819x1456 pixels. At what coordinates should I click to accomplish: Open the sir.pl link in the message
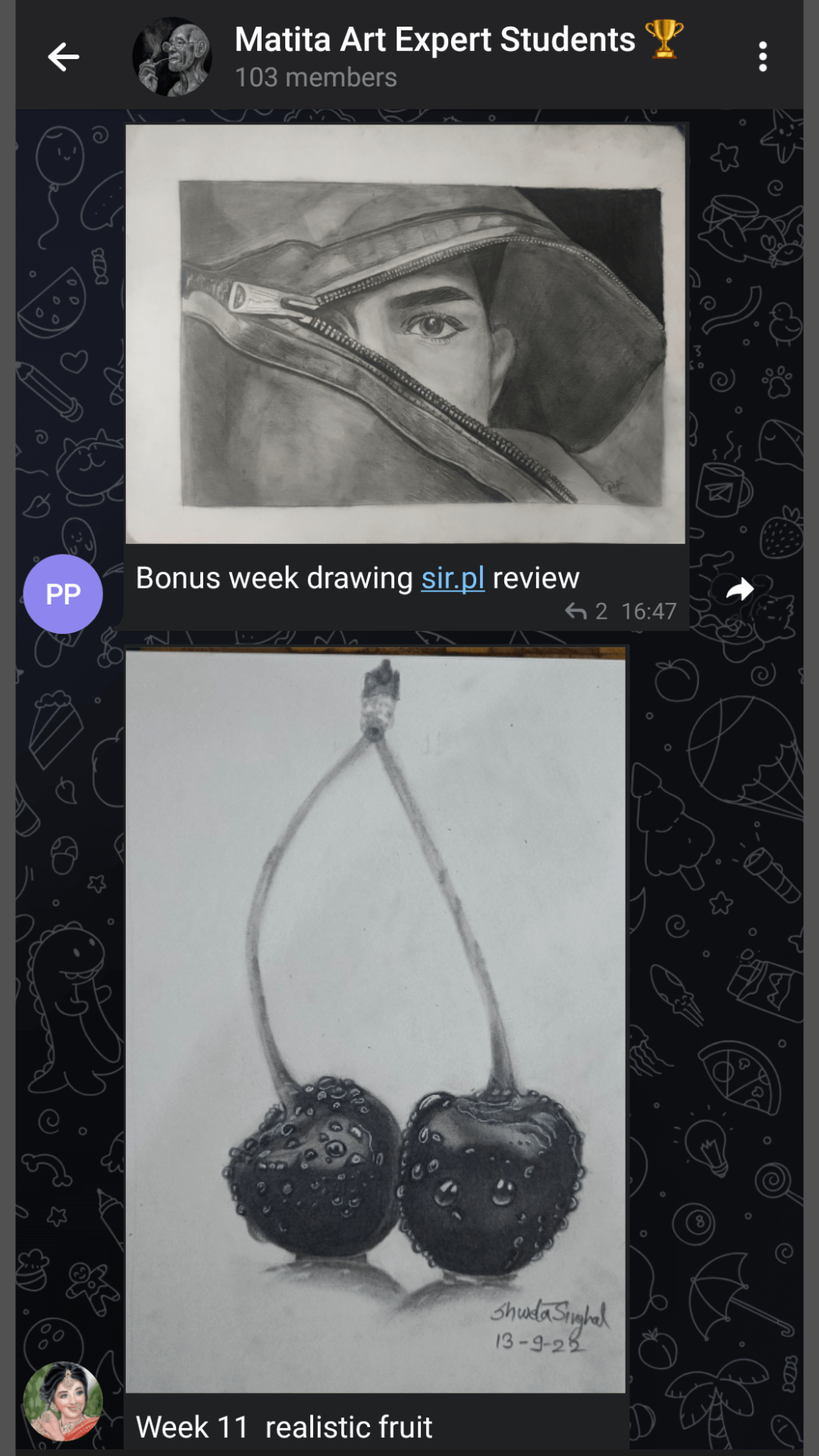pos(453,579)
